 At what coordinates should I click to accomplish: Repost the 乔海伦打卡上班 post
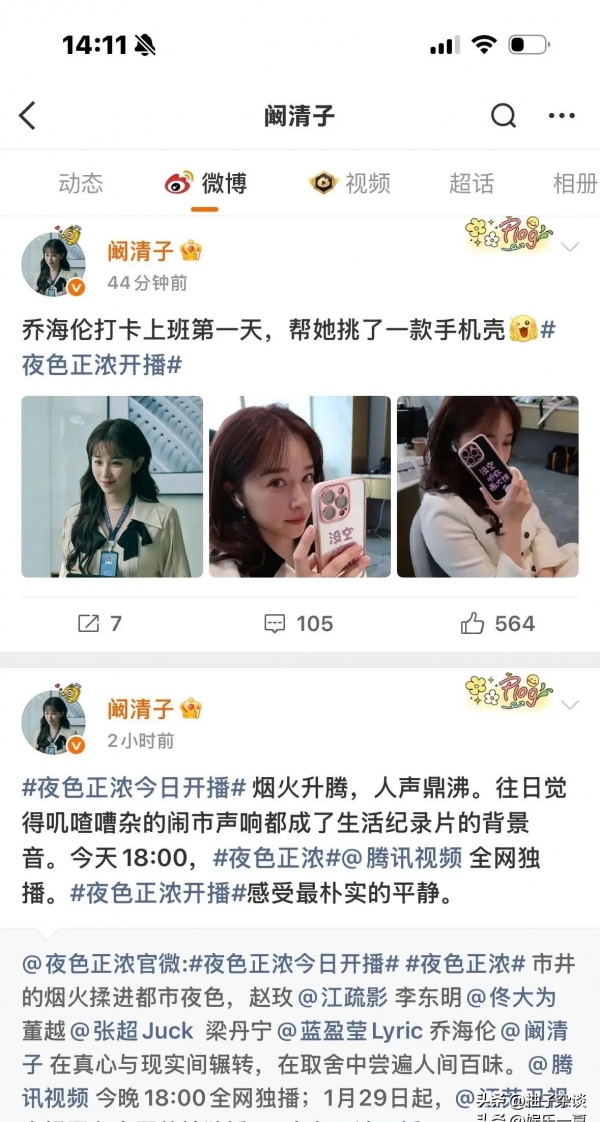pos(100,624)
